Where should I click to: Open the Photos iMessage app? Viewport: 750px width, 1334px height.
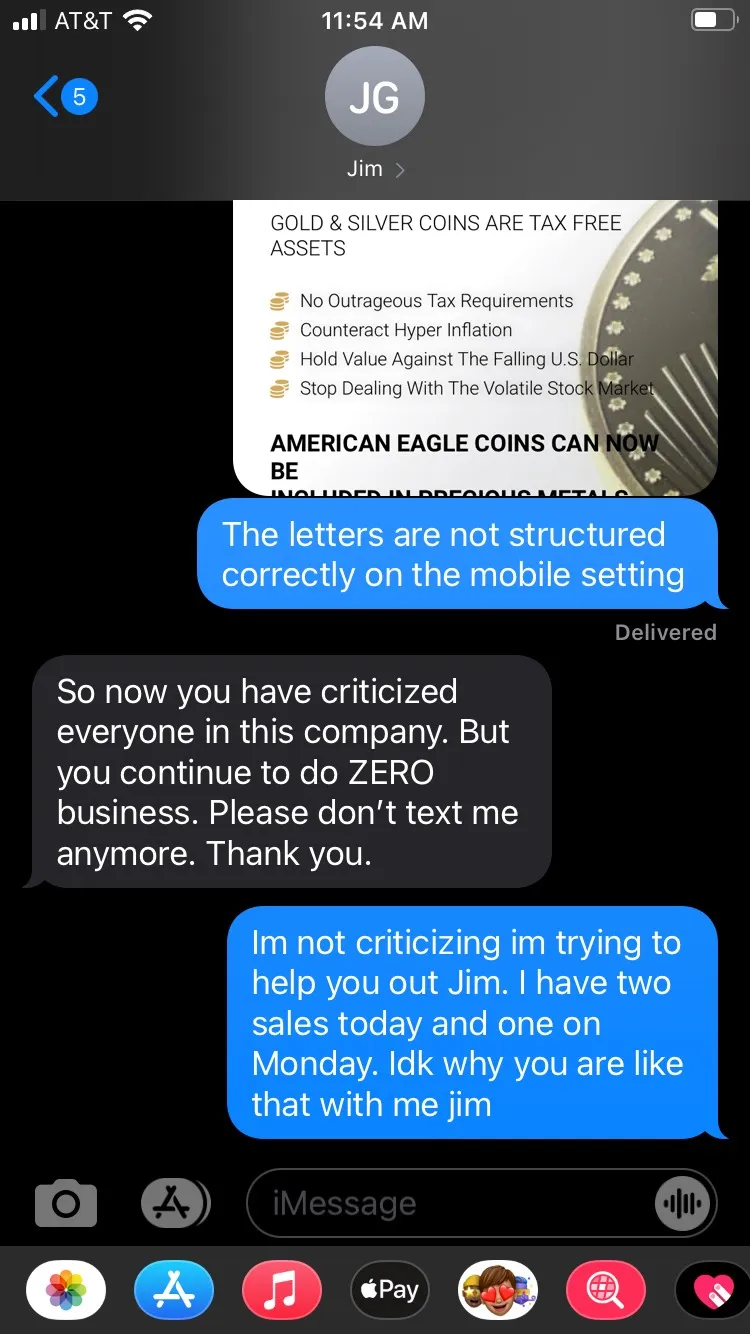[66, 1290]
